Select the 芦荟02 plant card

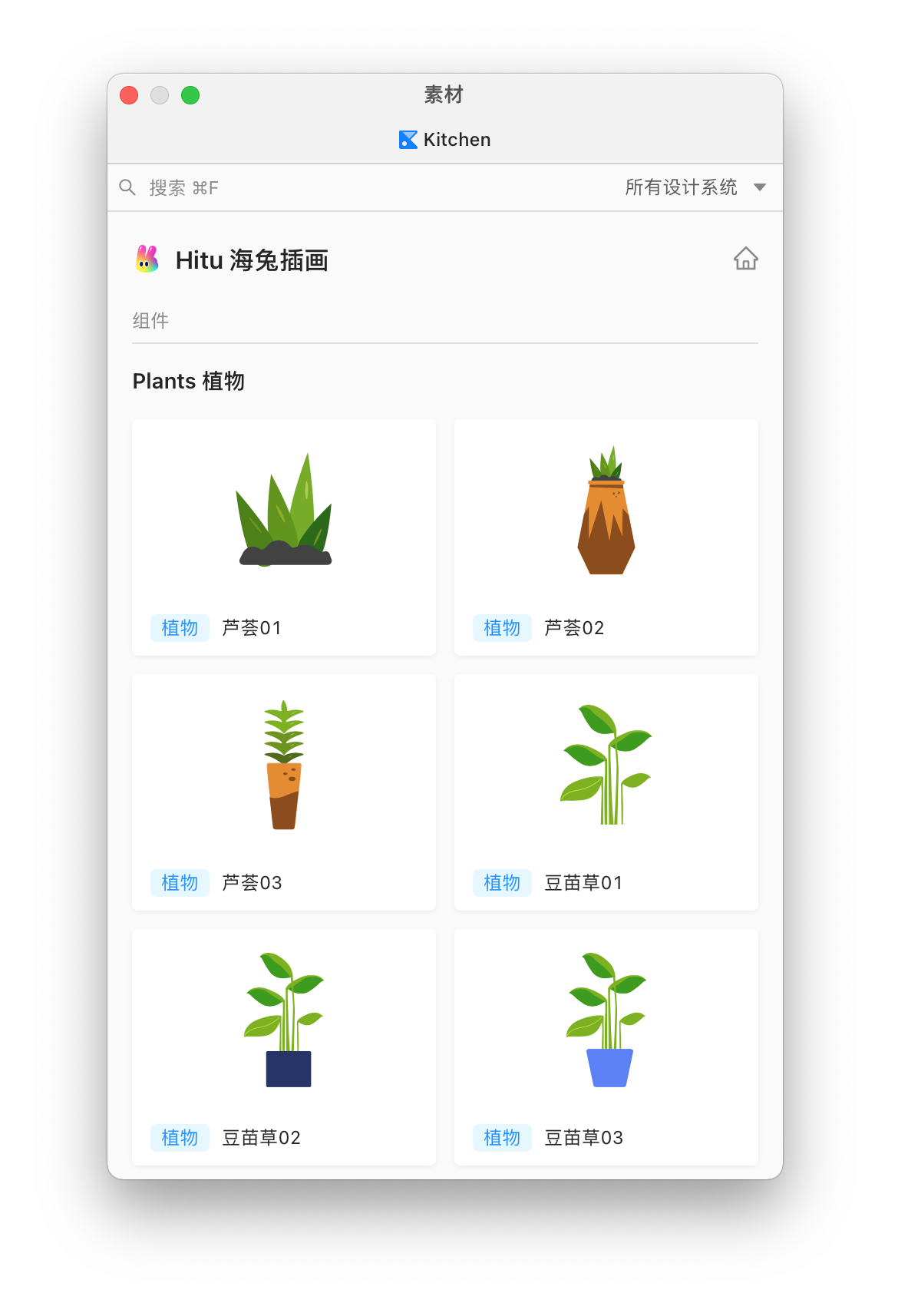606,537
